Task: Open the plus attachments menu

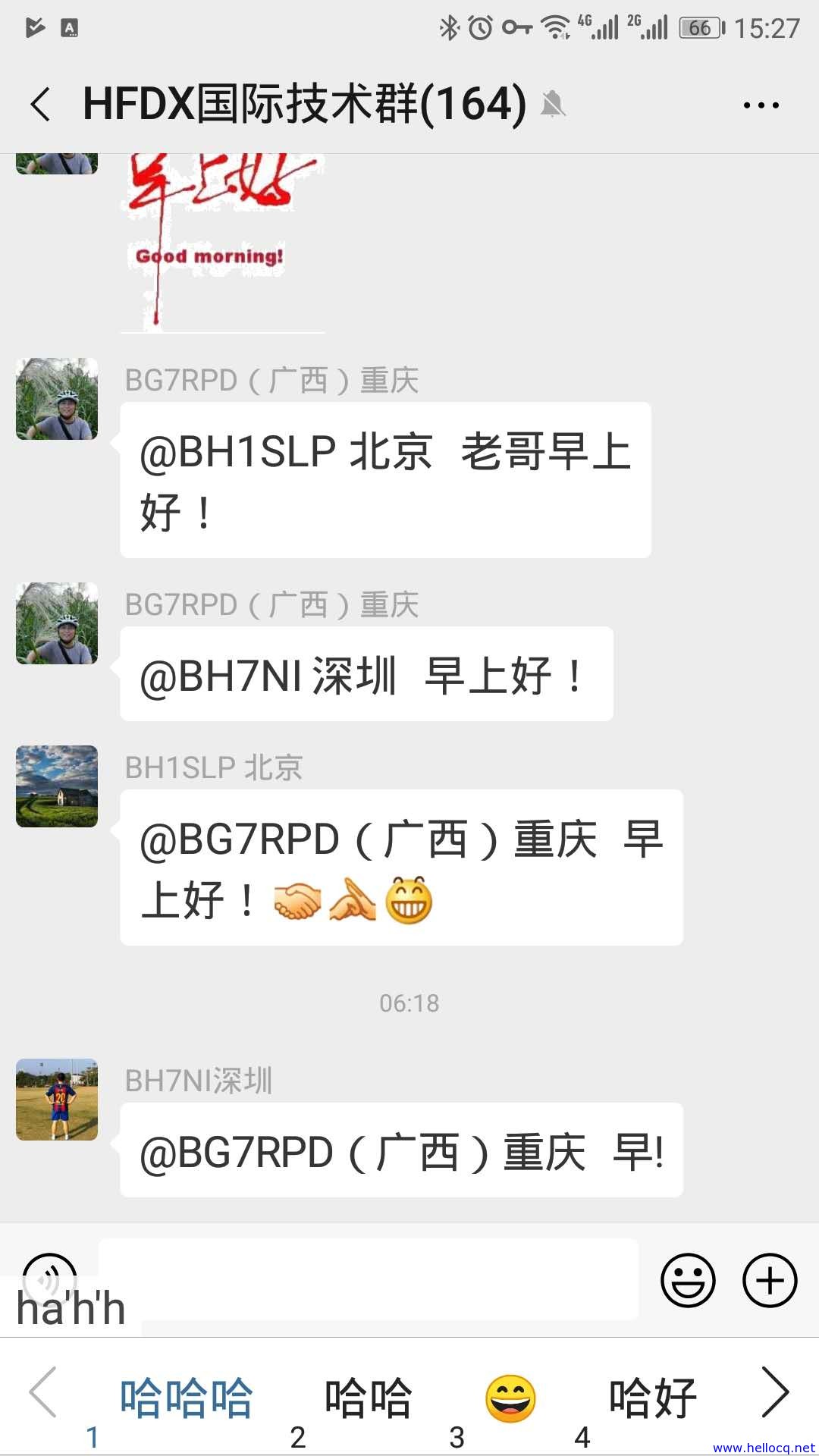Action: 770,1280
